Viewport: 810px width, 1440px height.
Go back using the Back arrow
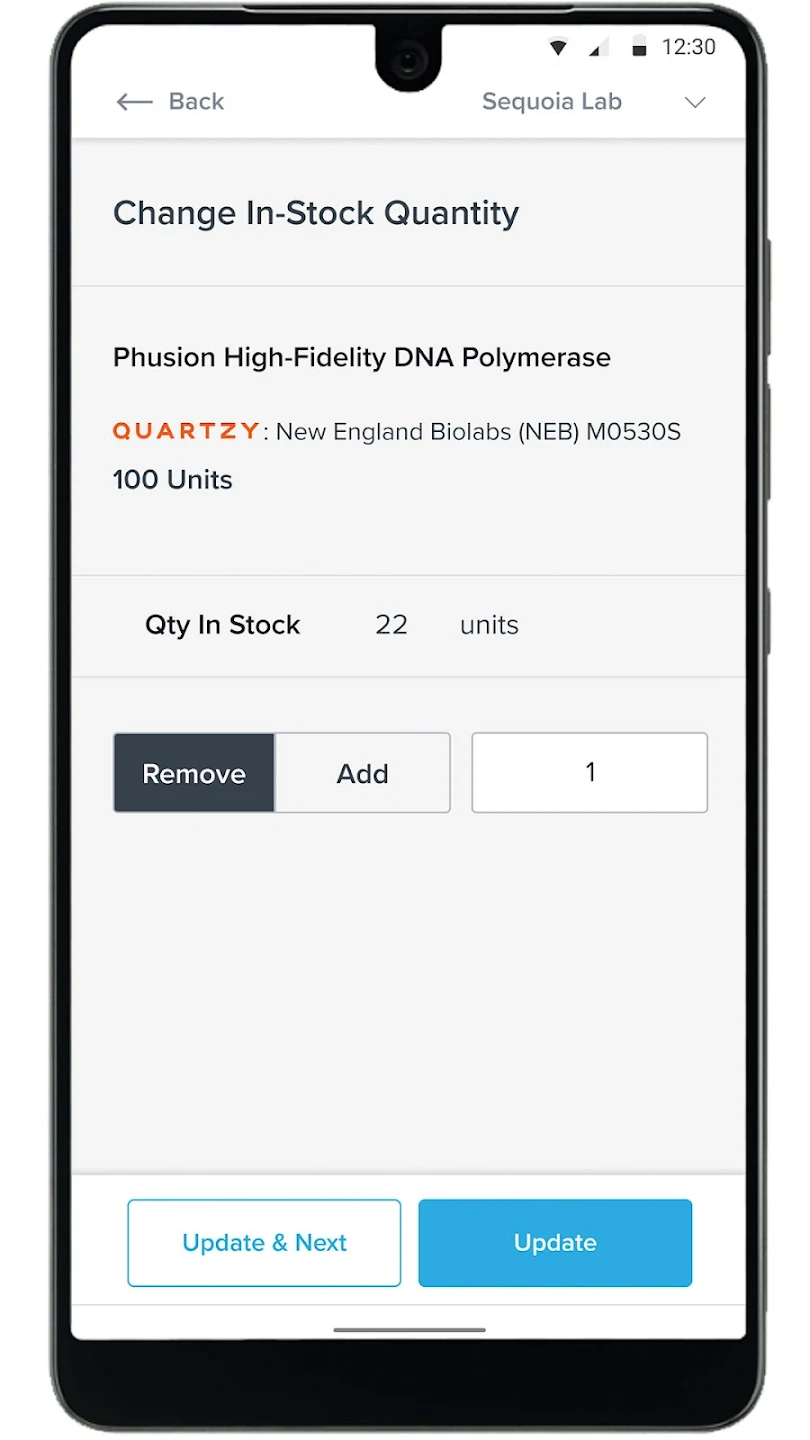135,102
